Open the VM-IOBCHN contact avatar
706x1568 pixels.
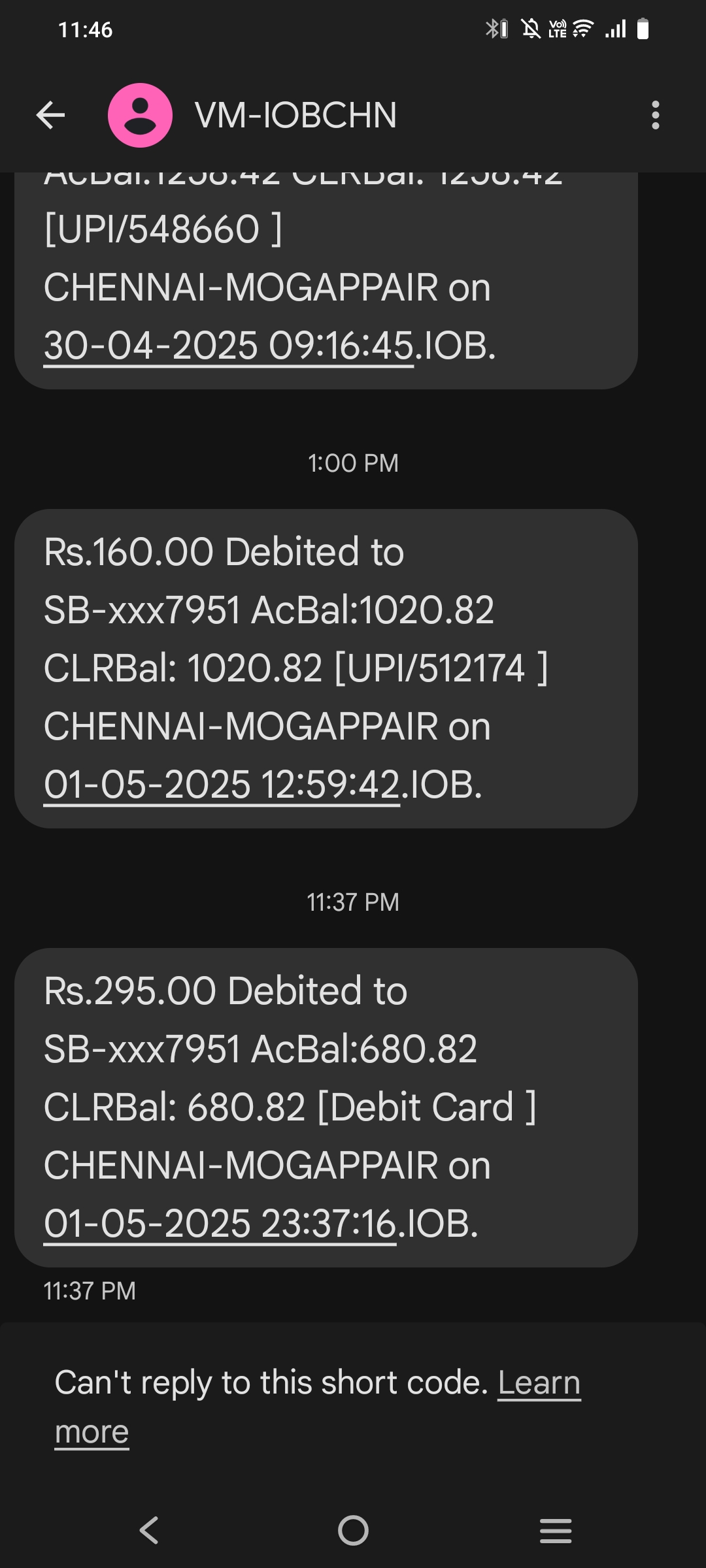pyautogui.click(x=140, y=116)
